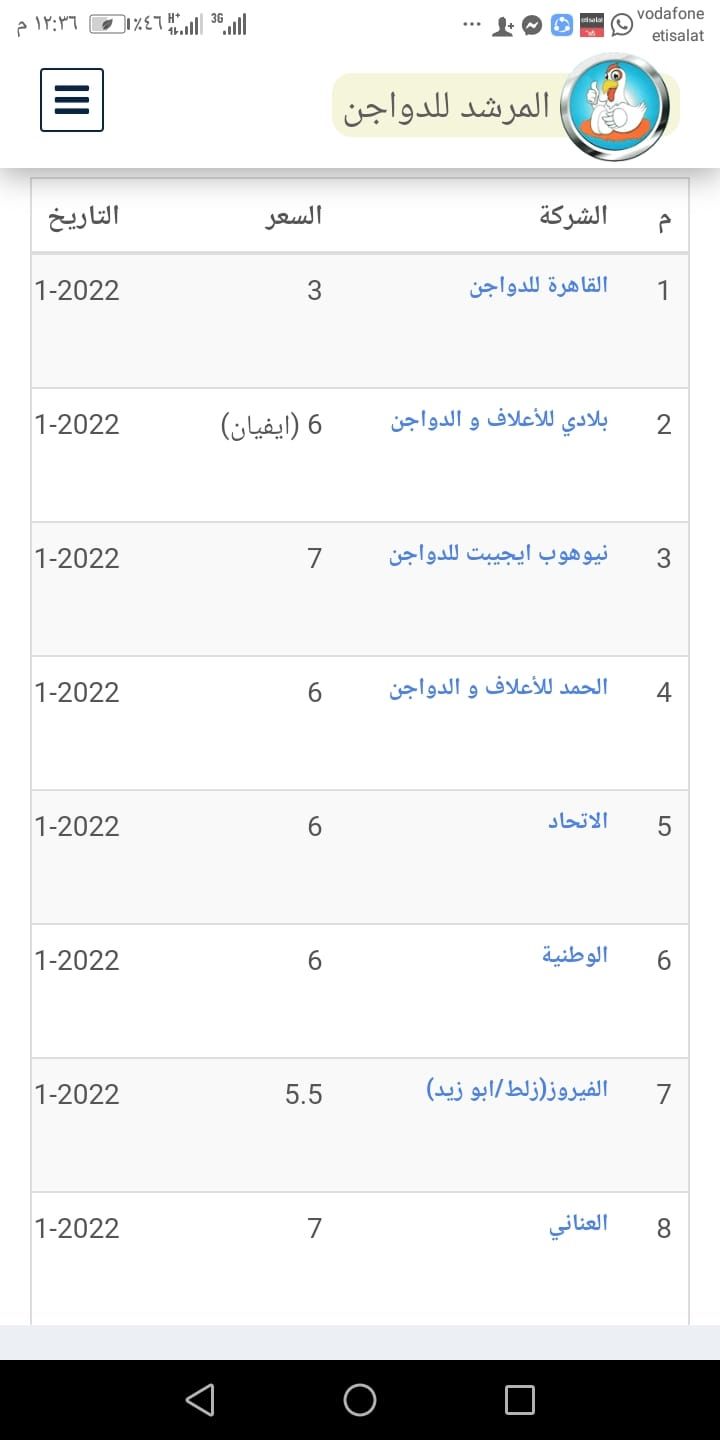Tap the Android home button
The height and width of the screenshot is (1440, 720).
[x=360, y=1400]
